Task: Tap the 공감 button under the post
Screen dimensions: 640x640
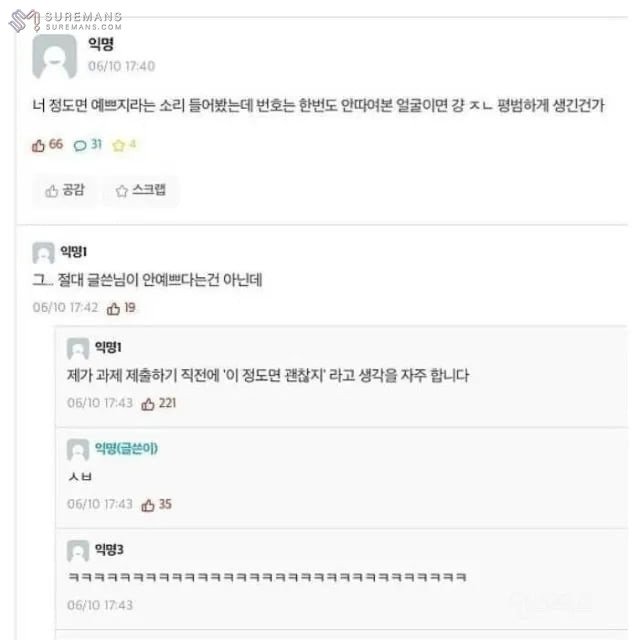Action: [65, 190]
